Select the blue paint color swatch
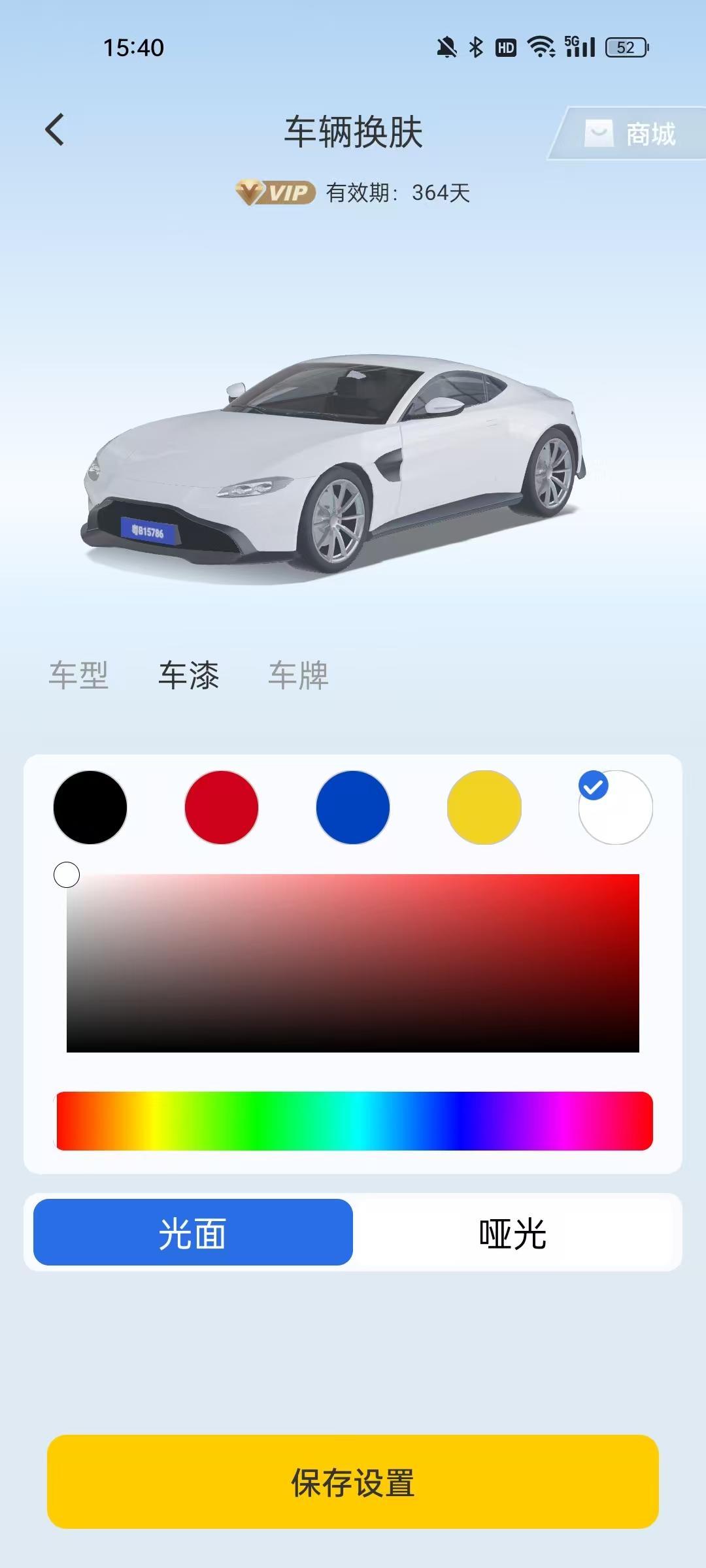706x1568 pixels. 352,806
